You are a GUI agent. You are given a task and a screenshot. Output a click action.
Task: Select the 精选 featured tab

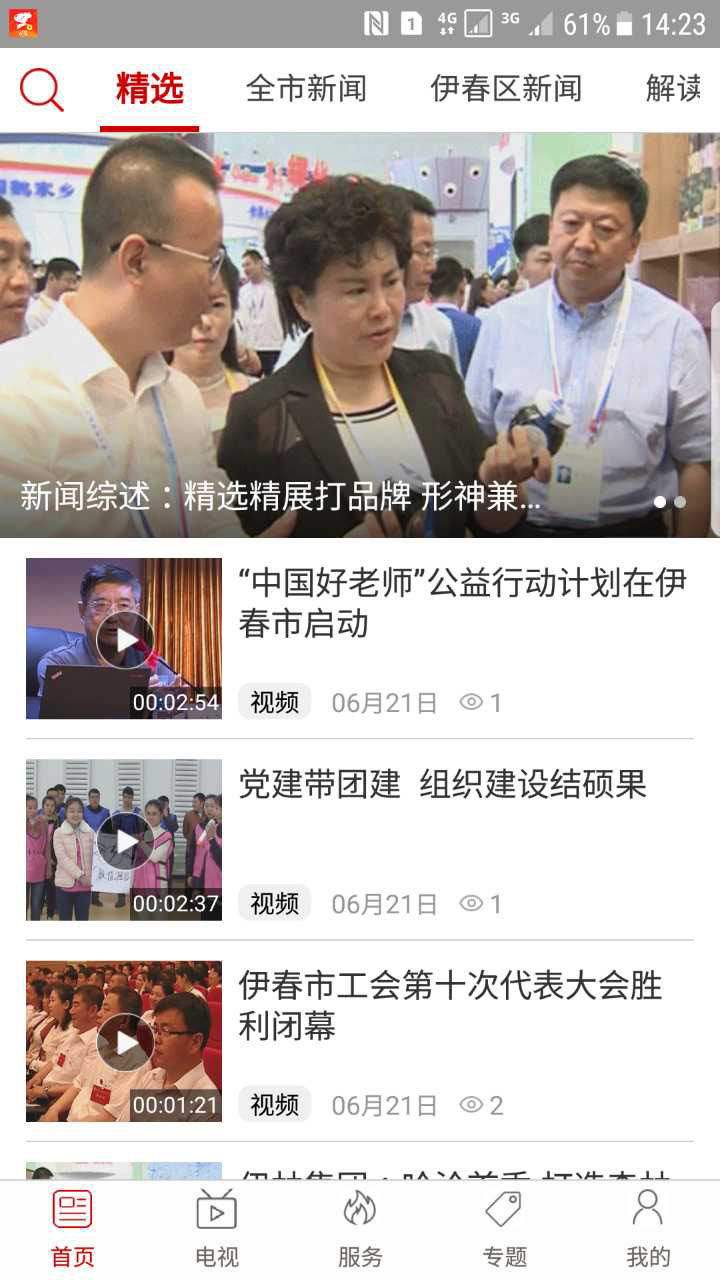(148, 89)
